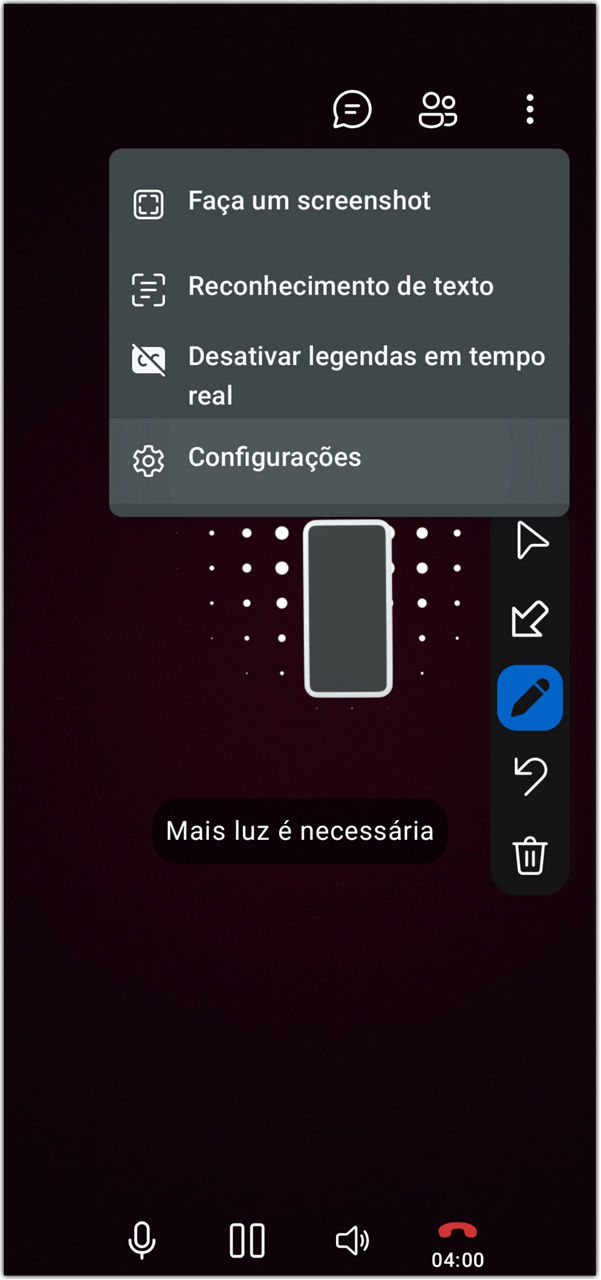Tap the three-dot overflow menu
The image size is (601, 1280).
530,109
